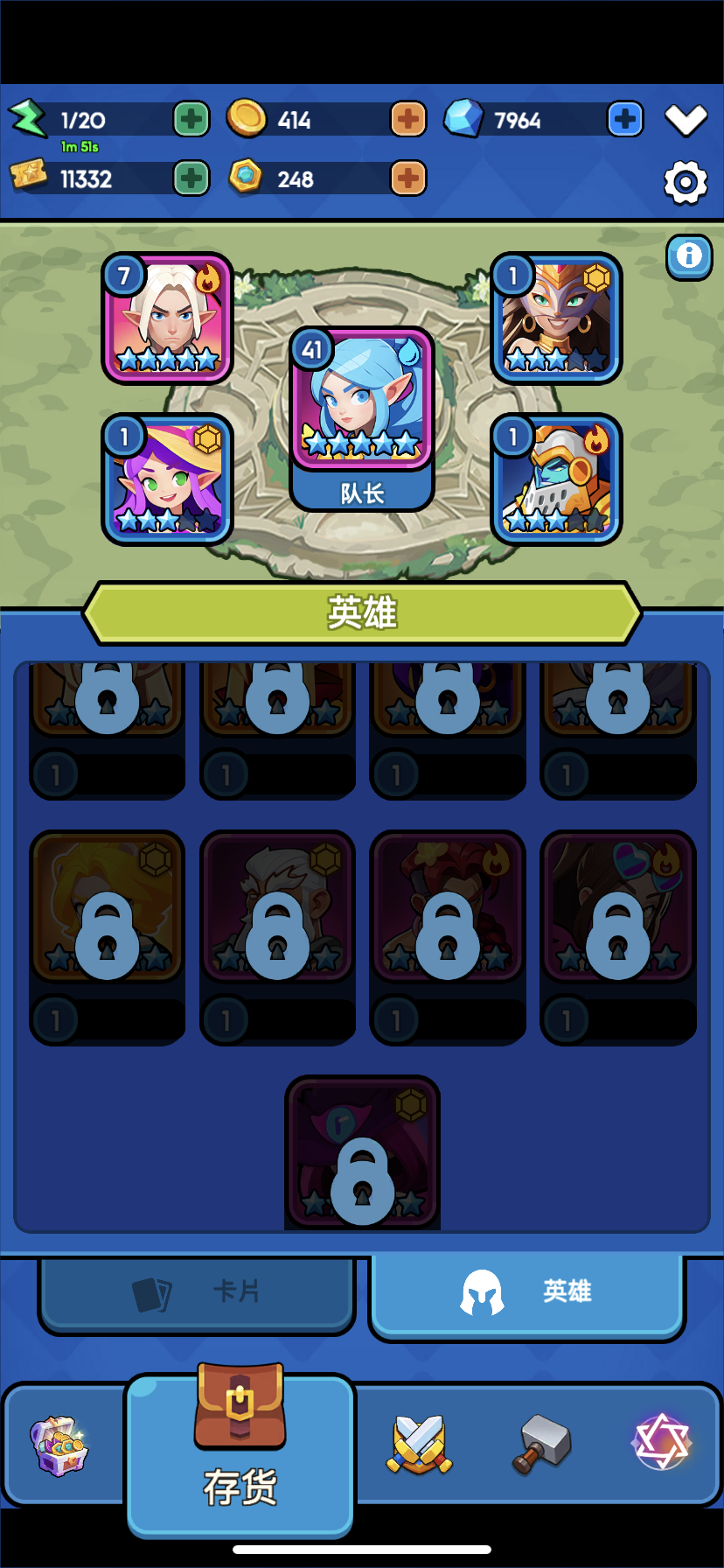Tap the blue diamond currency icon
This screenshot has height=1568, width=724.
[x=464, y=119]
